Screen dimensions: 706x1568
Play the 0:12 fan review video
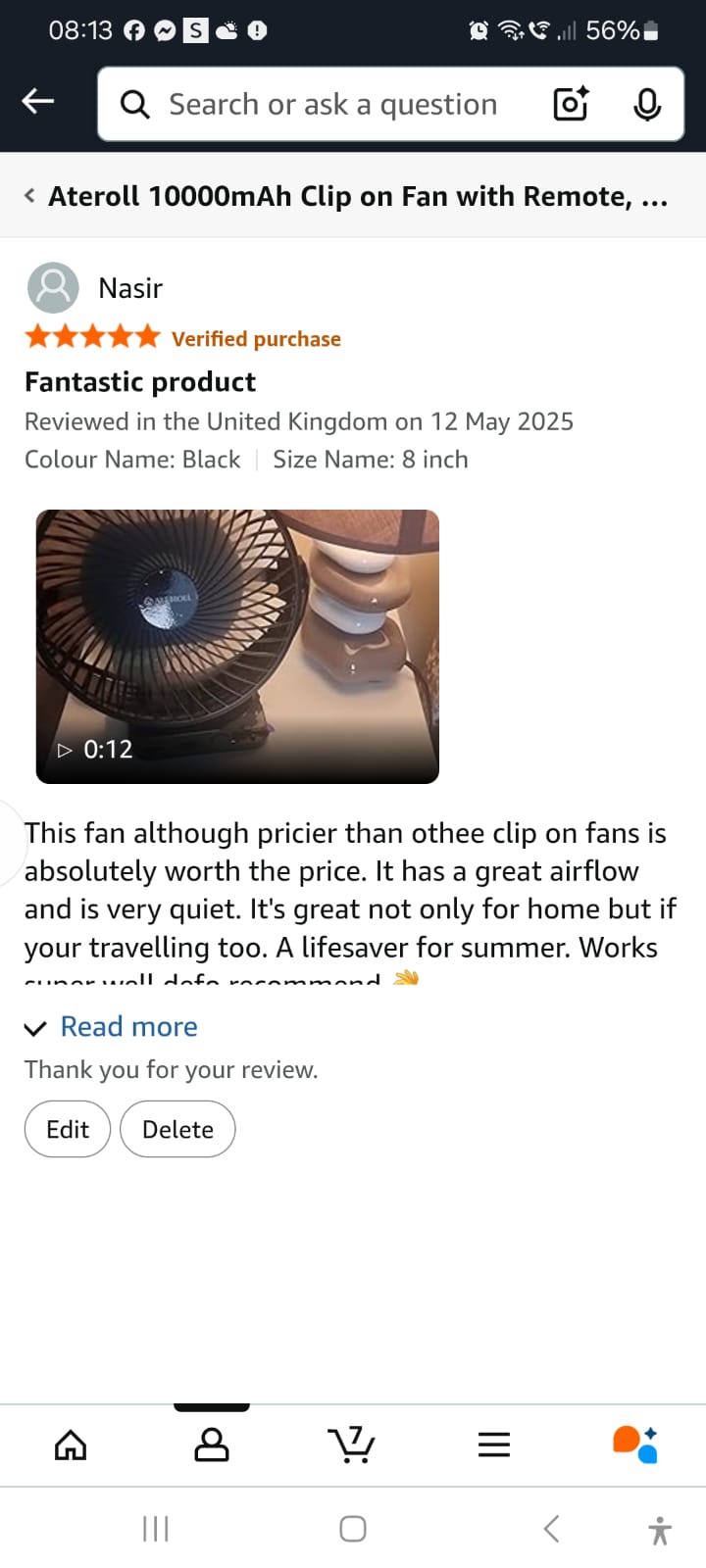237,647
